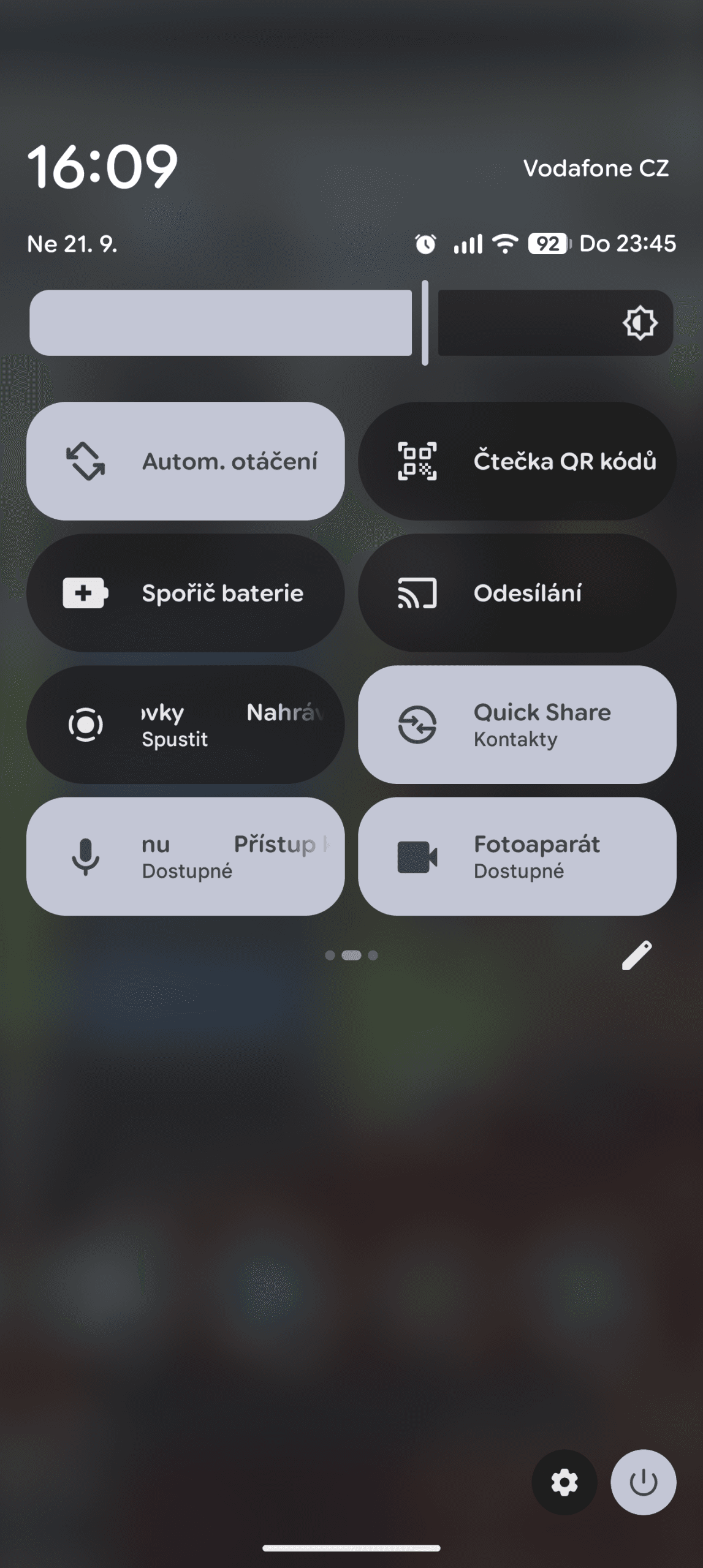Open Čtečka QR kódů

click(x=517, y=461)
